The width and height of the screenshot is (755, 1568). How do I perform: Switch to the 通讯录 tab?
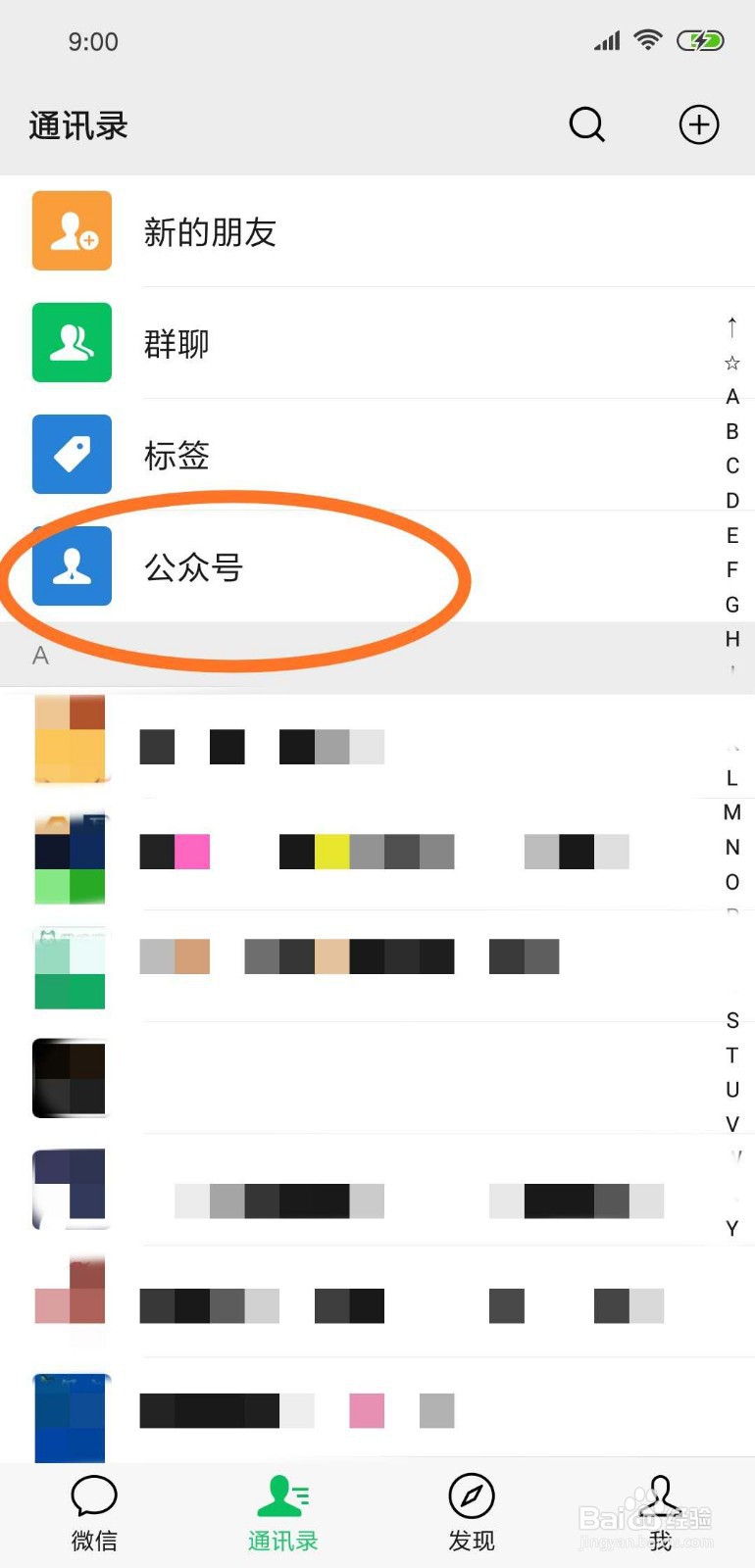click(282, 1512)
